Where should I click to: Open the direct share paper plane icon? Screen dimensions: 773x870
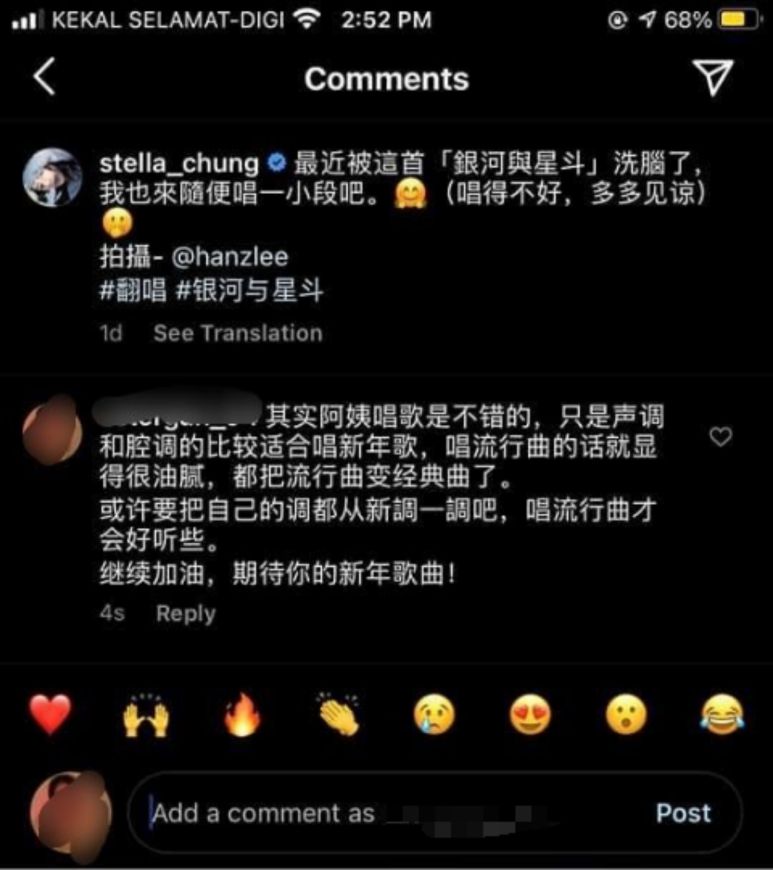tap(714, 78)
